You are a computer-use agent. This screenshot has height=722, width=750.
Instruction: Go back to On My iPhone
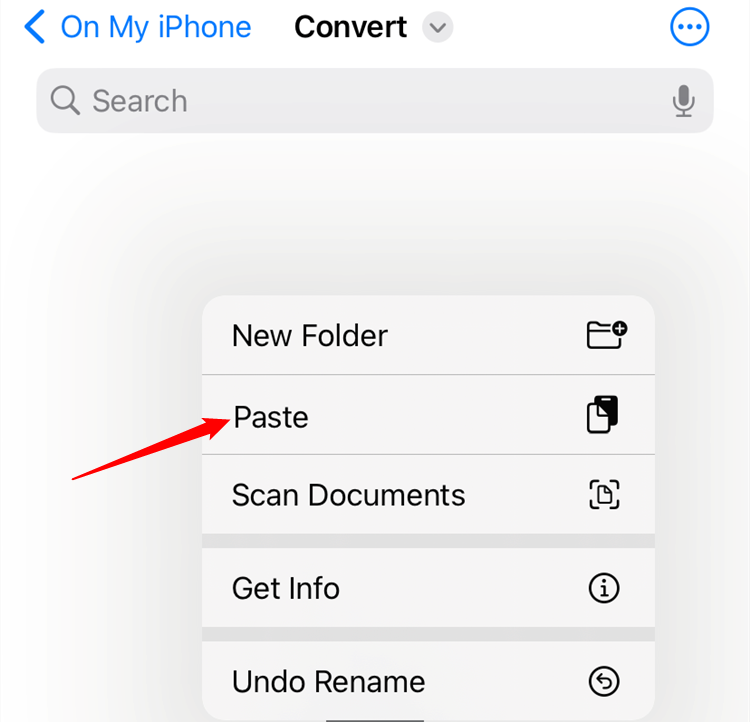coord(138,28)
